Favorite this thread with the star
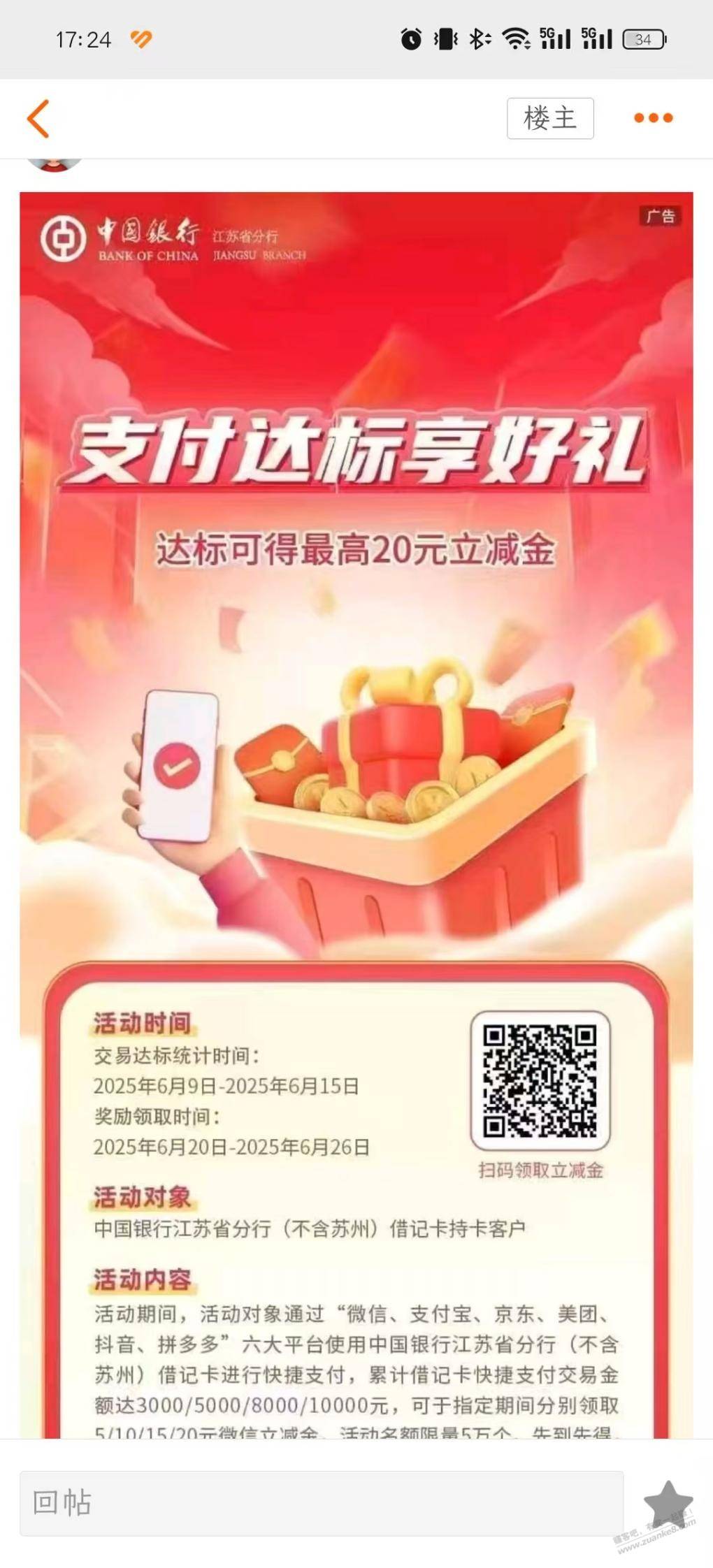Viewport: 713px width, 1568px height. tap(668, 1502)
